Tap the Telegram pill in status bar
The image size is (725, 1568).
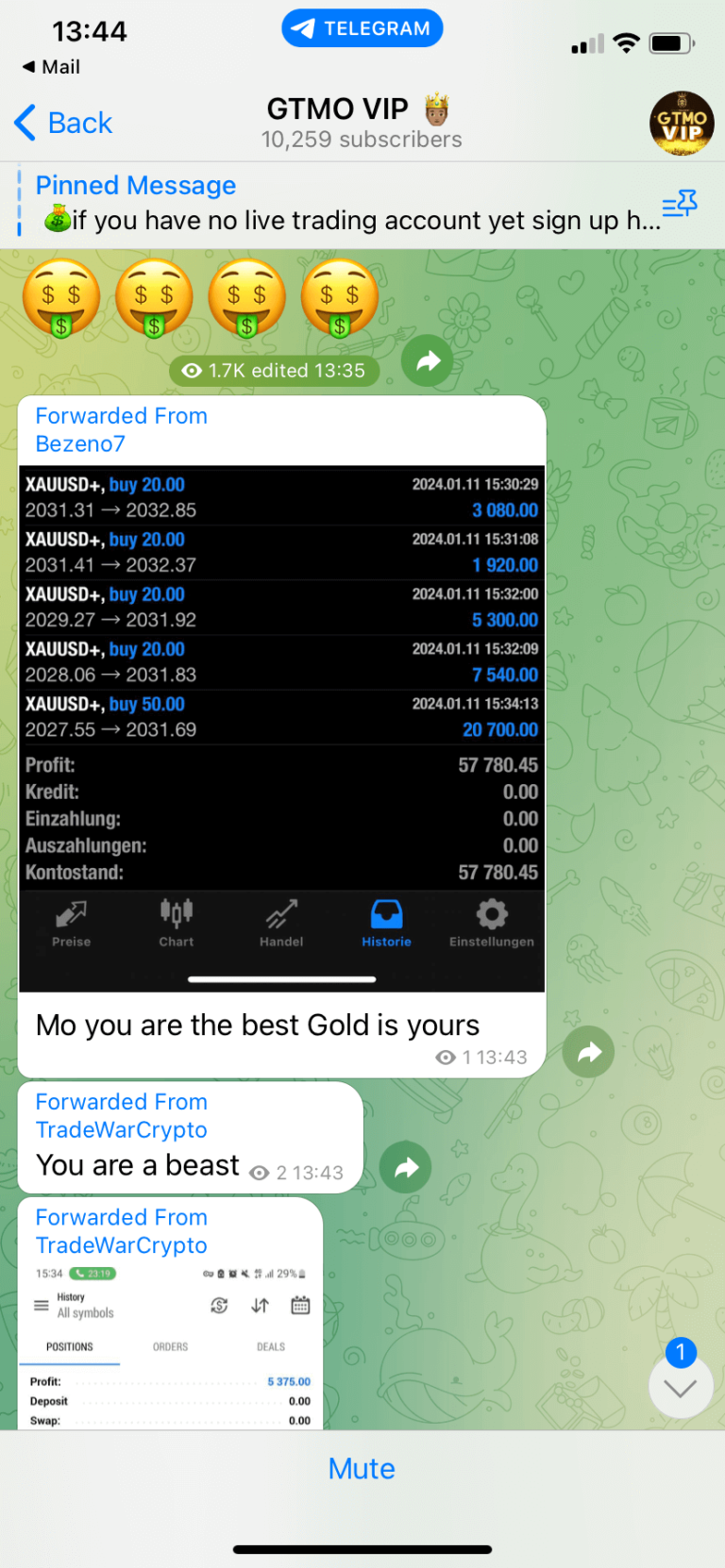click(x=362, y=28)
